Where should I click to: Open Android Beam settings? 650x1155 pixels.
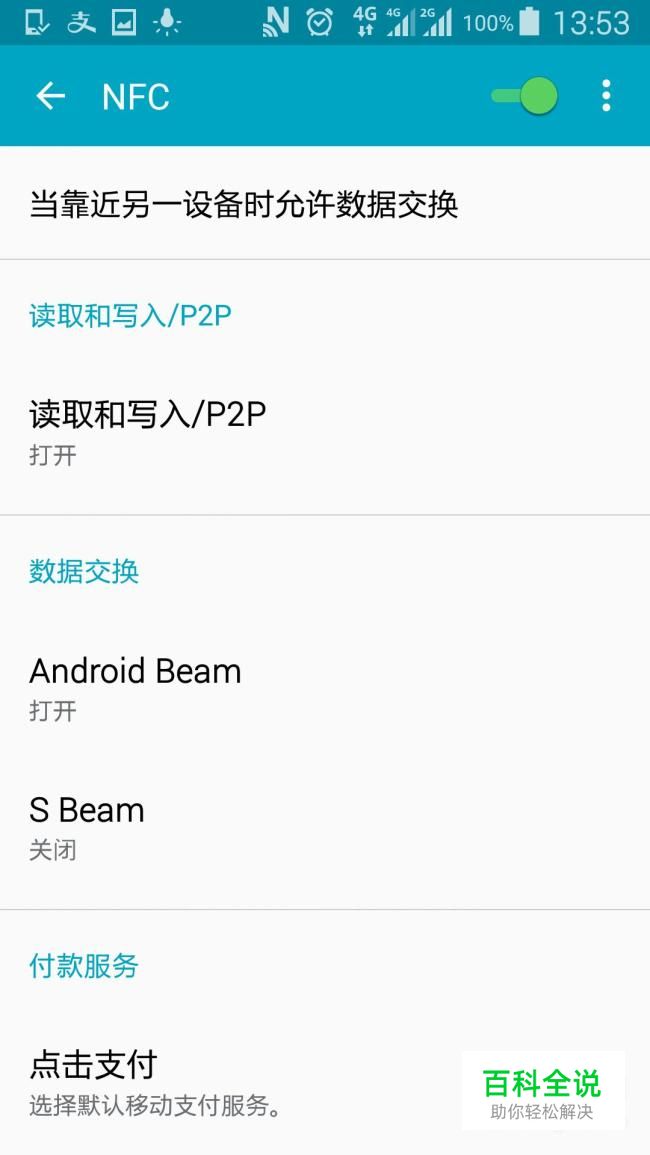(325, 688)
